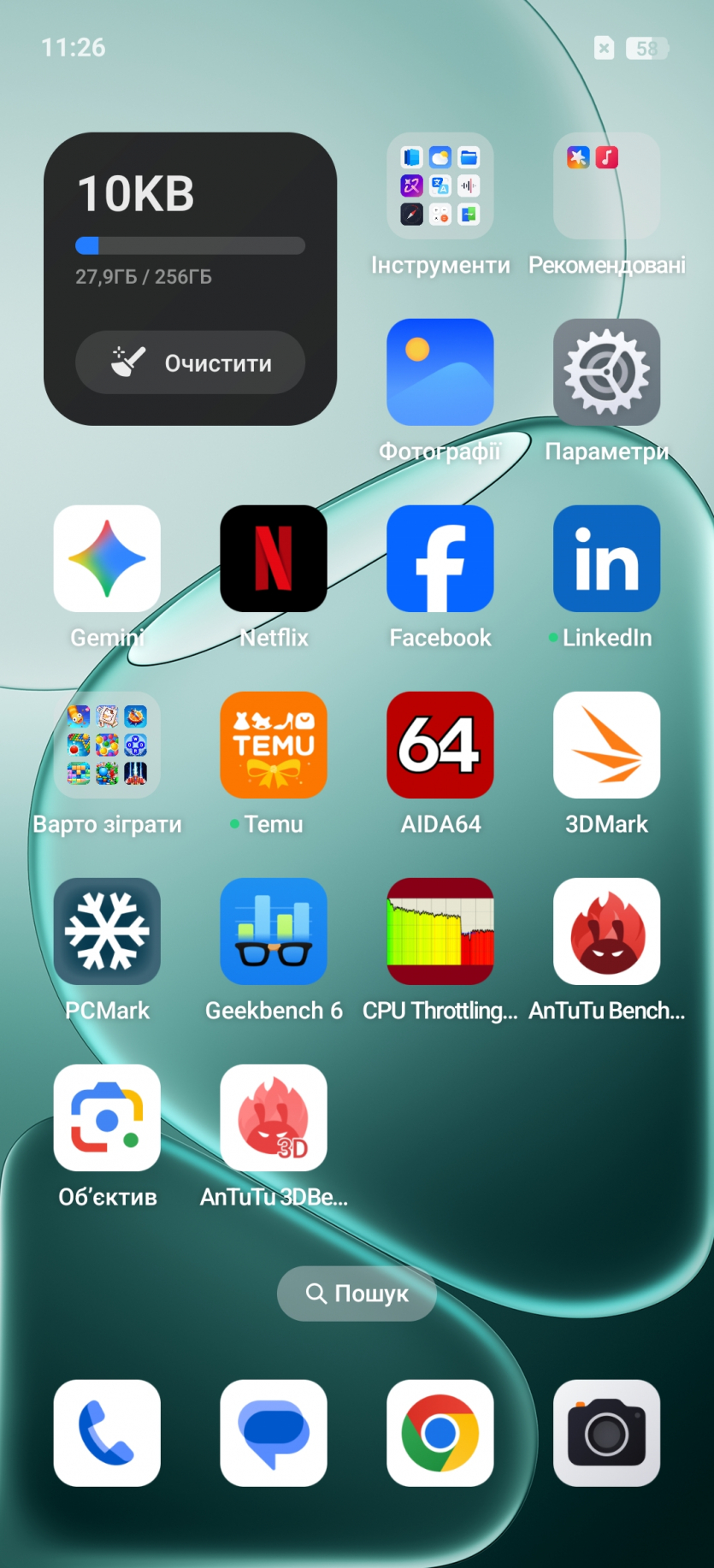Image resolution: width=714 pixels, height=1568 pixels.
Task: Launch the Фотографії app
Action: click(x=440, y=372)
